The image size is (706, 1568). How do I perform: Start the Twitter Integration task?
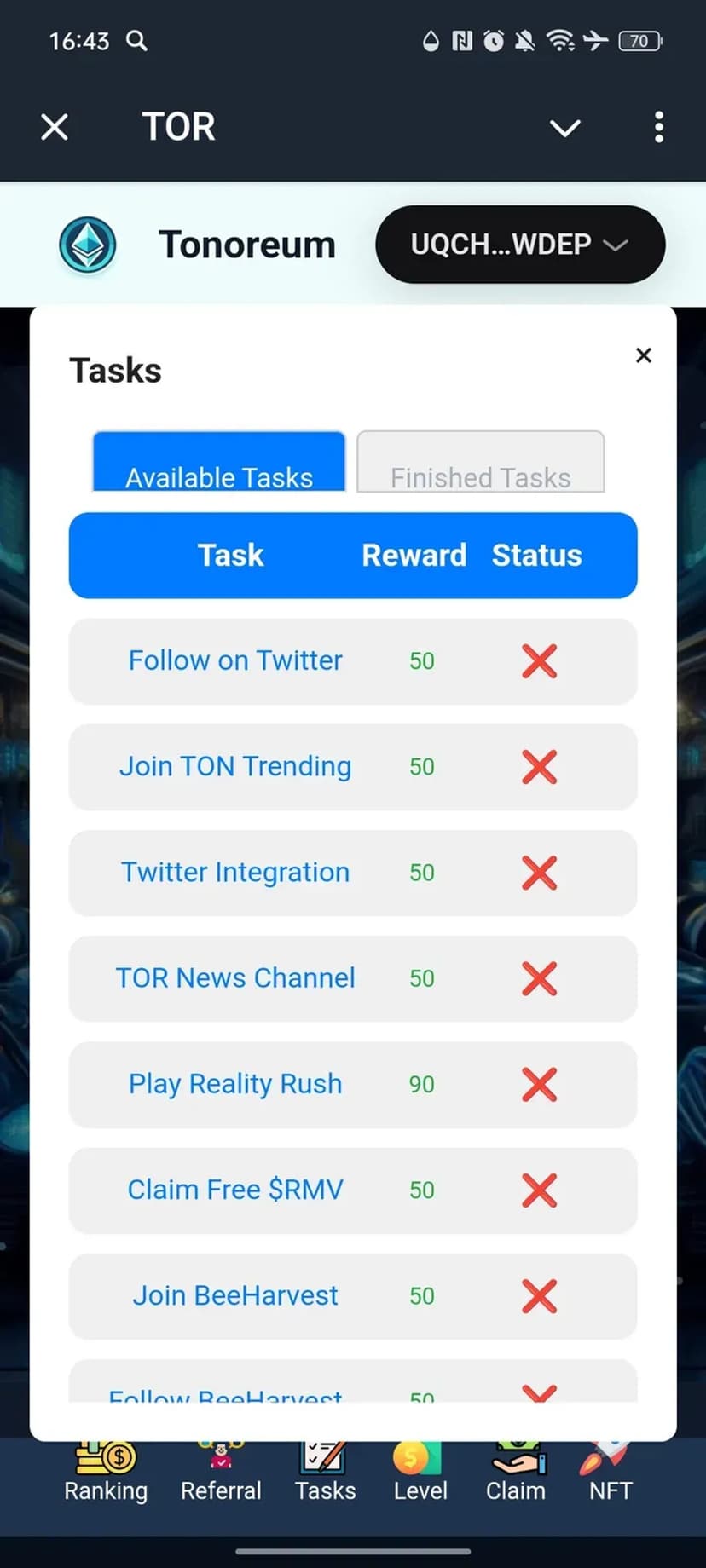pos(235,873)
